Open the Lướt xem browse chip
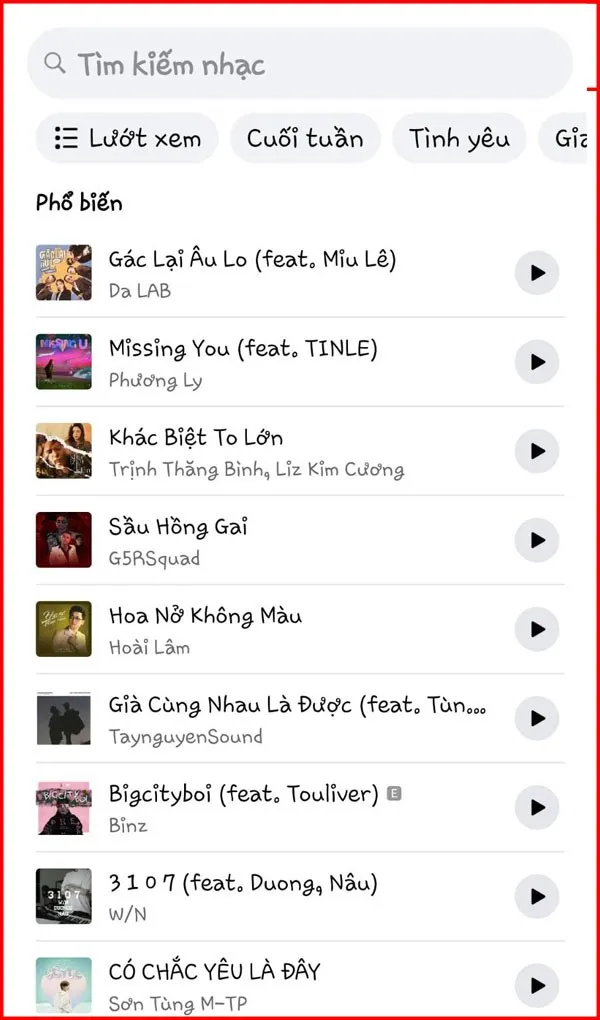Screen dimensions: 600x1020 coord(127,138)
